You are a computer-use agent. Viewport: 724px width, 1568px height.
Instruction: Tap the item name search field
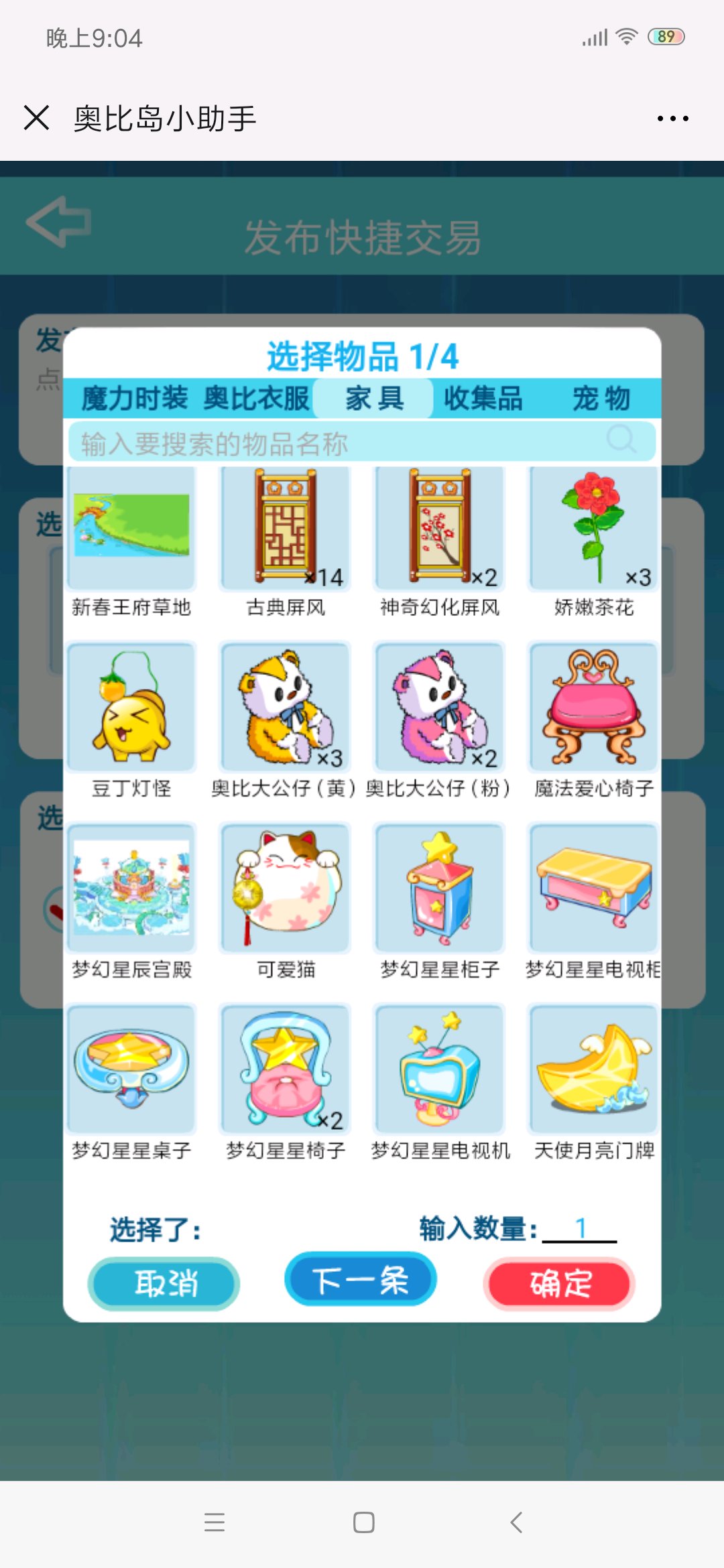coord(342,442)
